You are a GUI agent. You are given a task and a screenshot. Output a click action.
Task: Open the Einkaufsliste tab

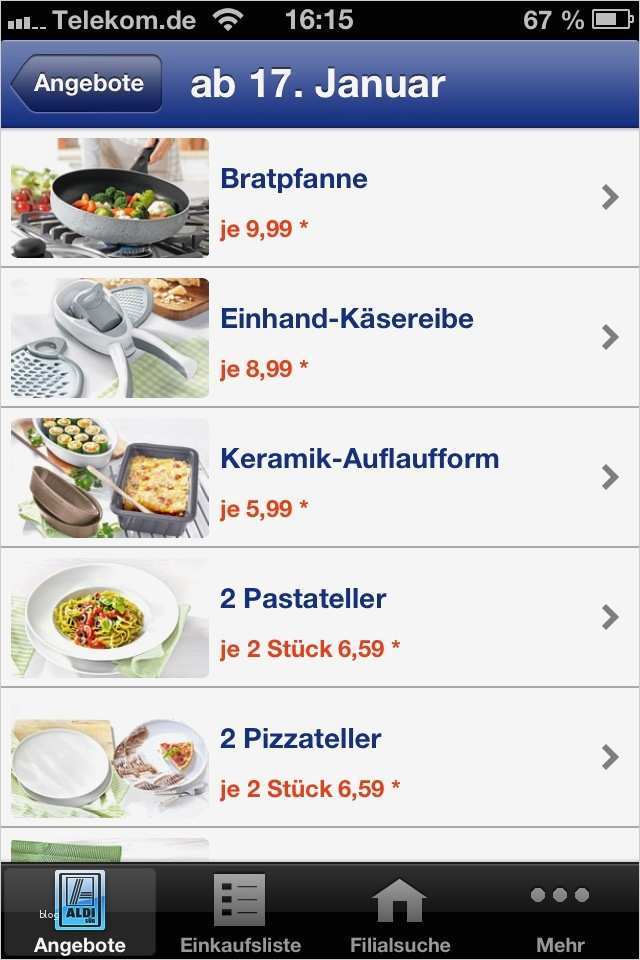[240, 912]
